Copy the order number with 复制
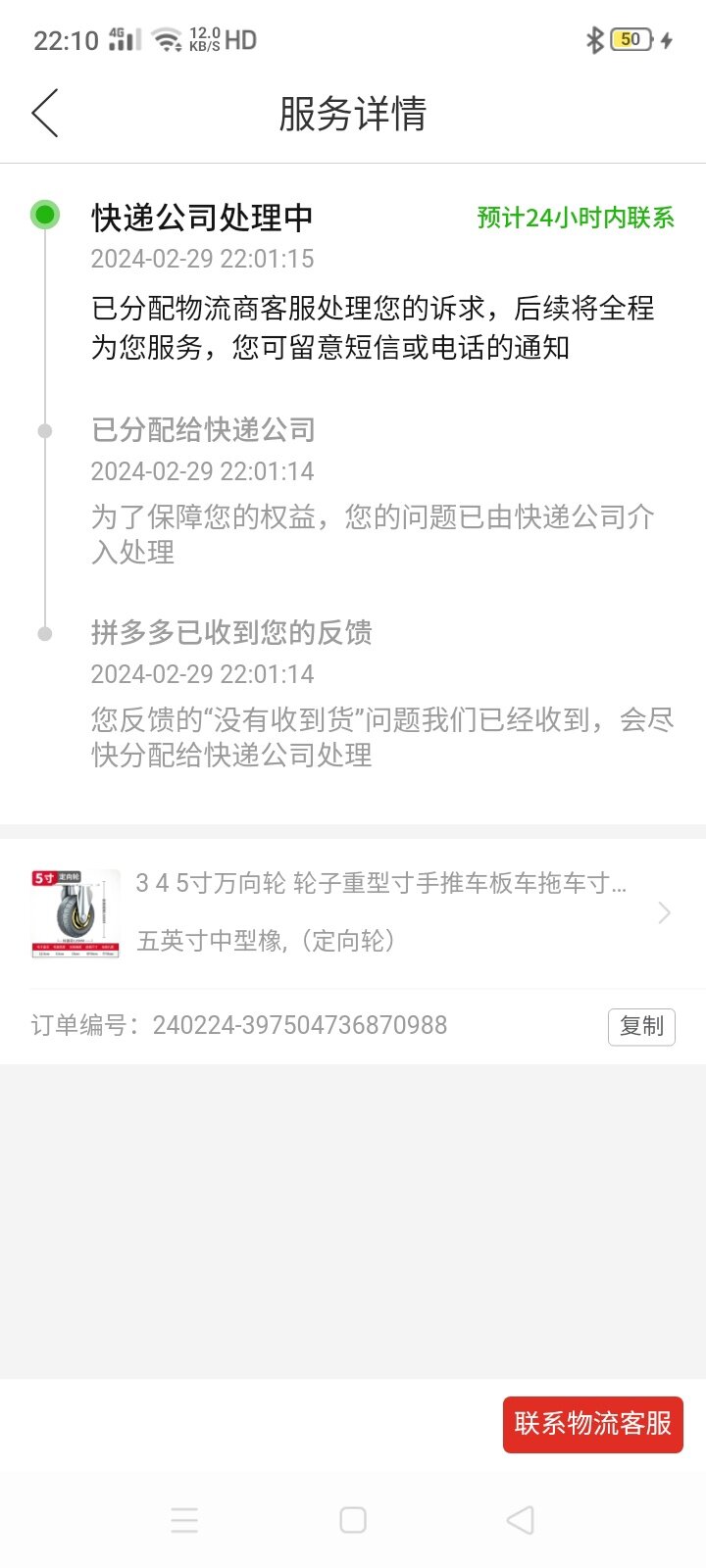 641,1026
